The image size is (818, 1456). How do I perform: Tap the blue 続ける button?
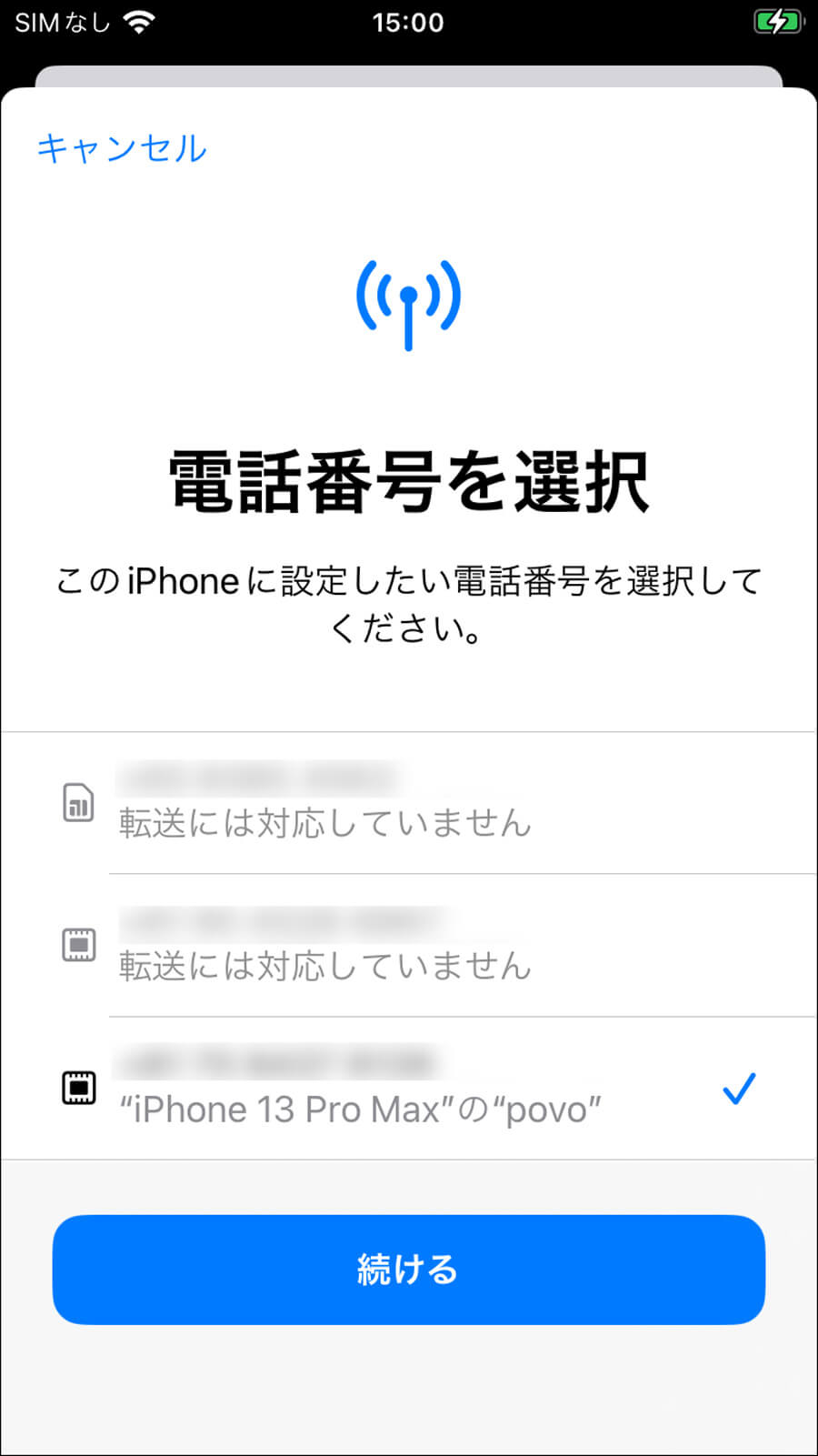click(x=408, y=1269)
